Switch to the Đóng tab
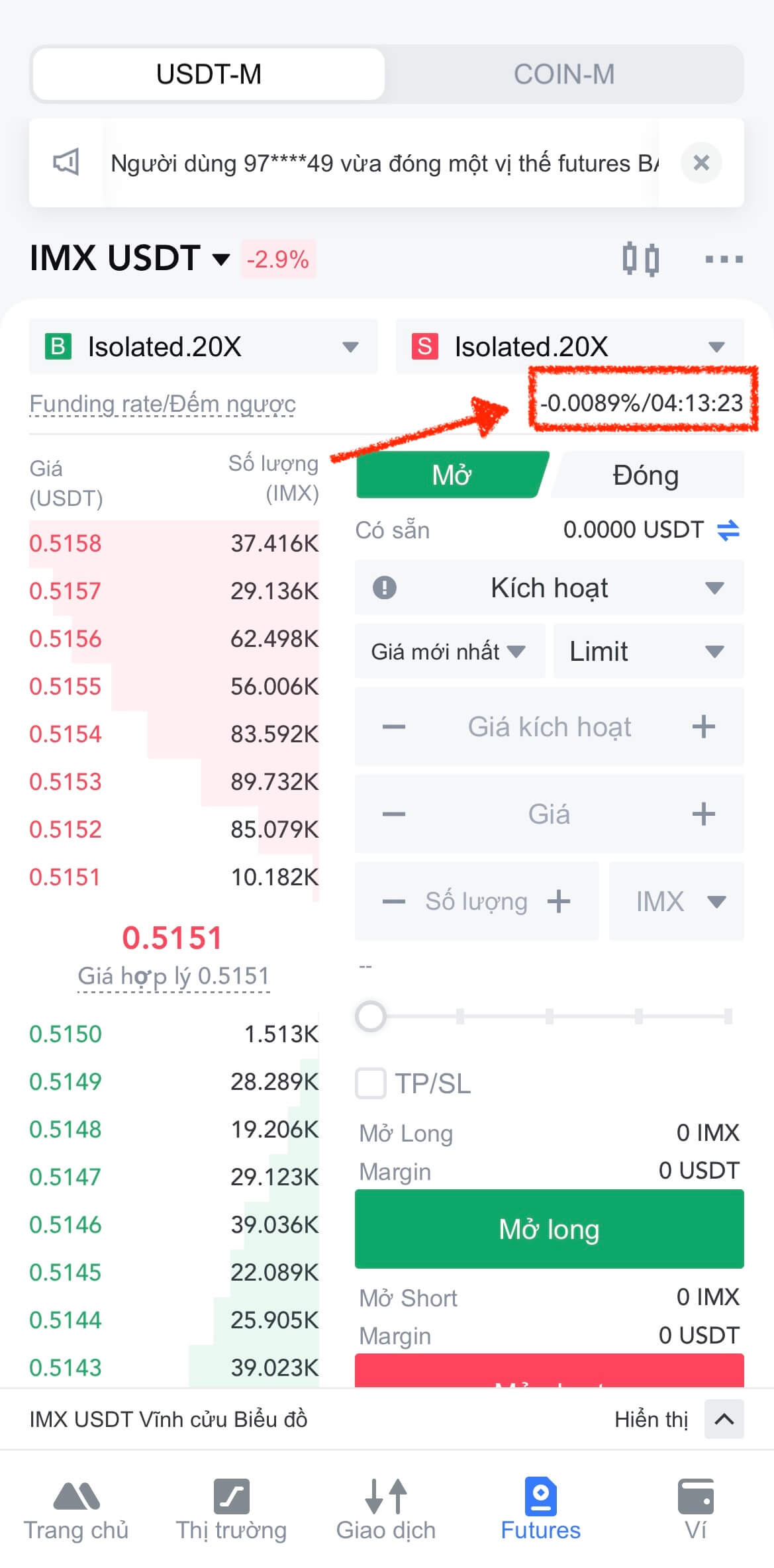Viewport: 774px width, 1568px height. (x=646, y=475)
